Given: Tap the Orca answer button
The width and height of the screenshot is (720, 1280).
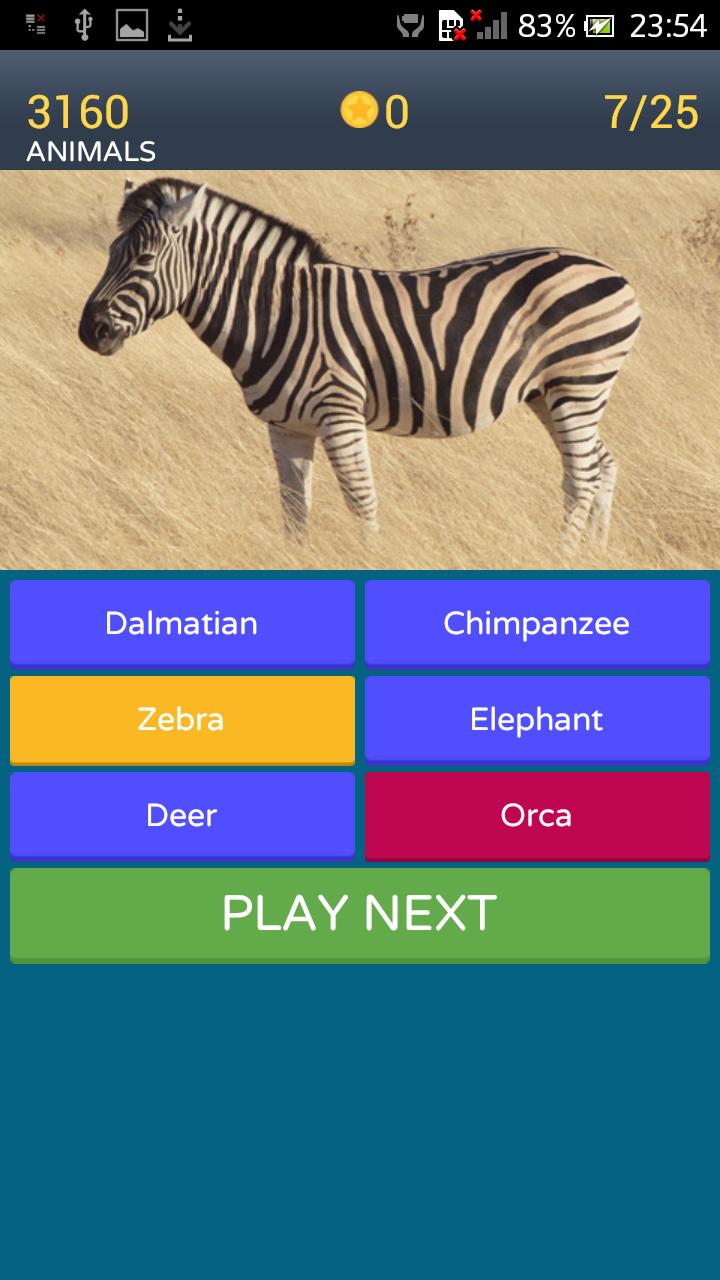Looking at the screenshot, I should 537,815.
